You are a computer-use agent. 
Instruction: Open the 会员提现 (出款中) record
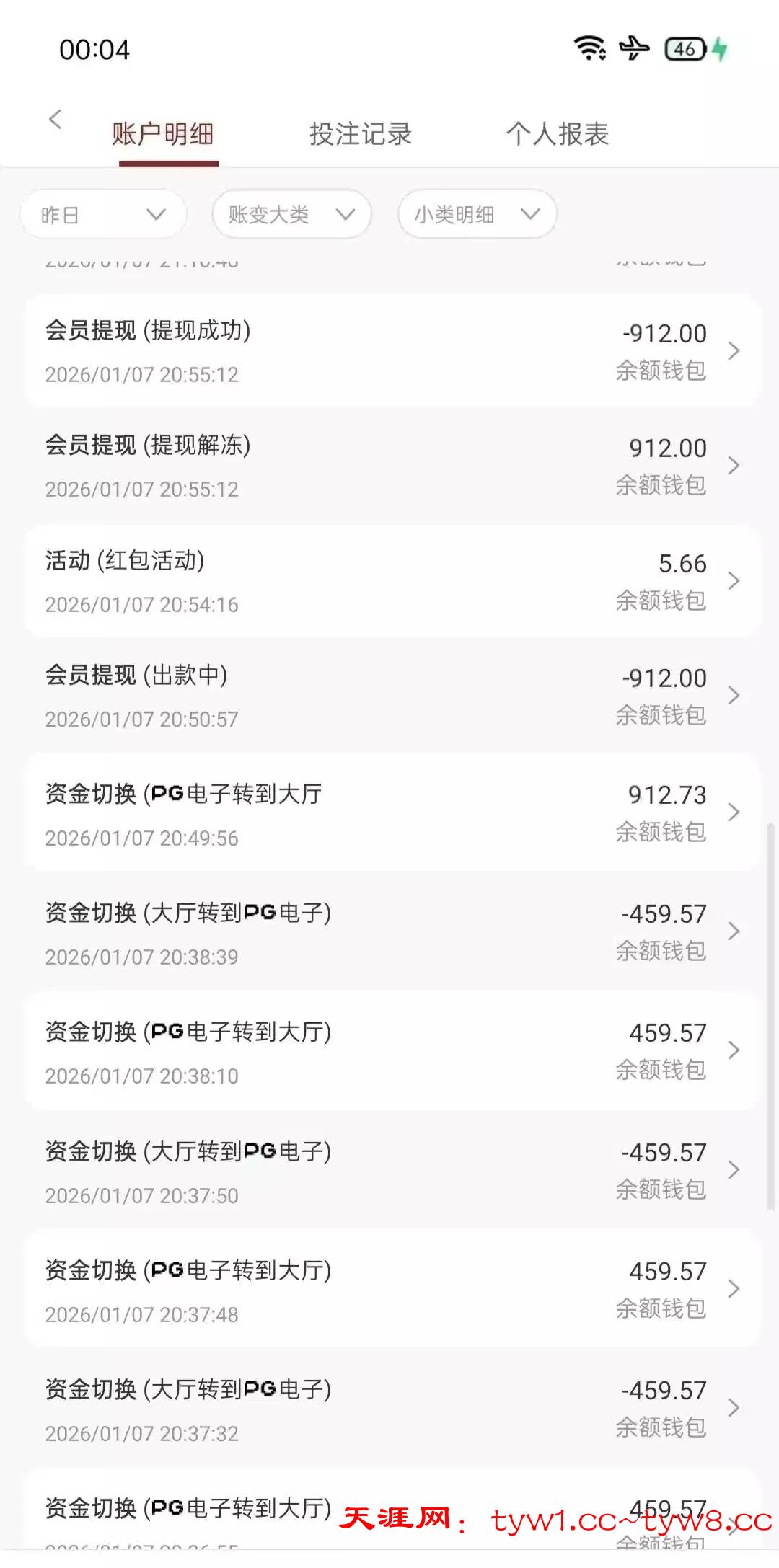tap(392, 696)
